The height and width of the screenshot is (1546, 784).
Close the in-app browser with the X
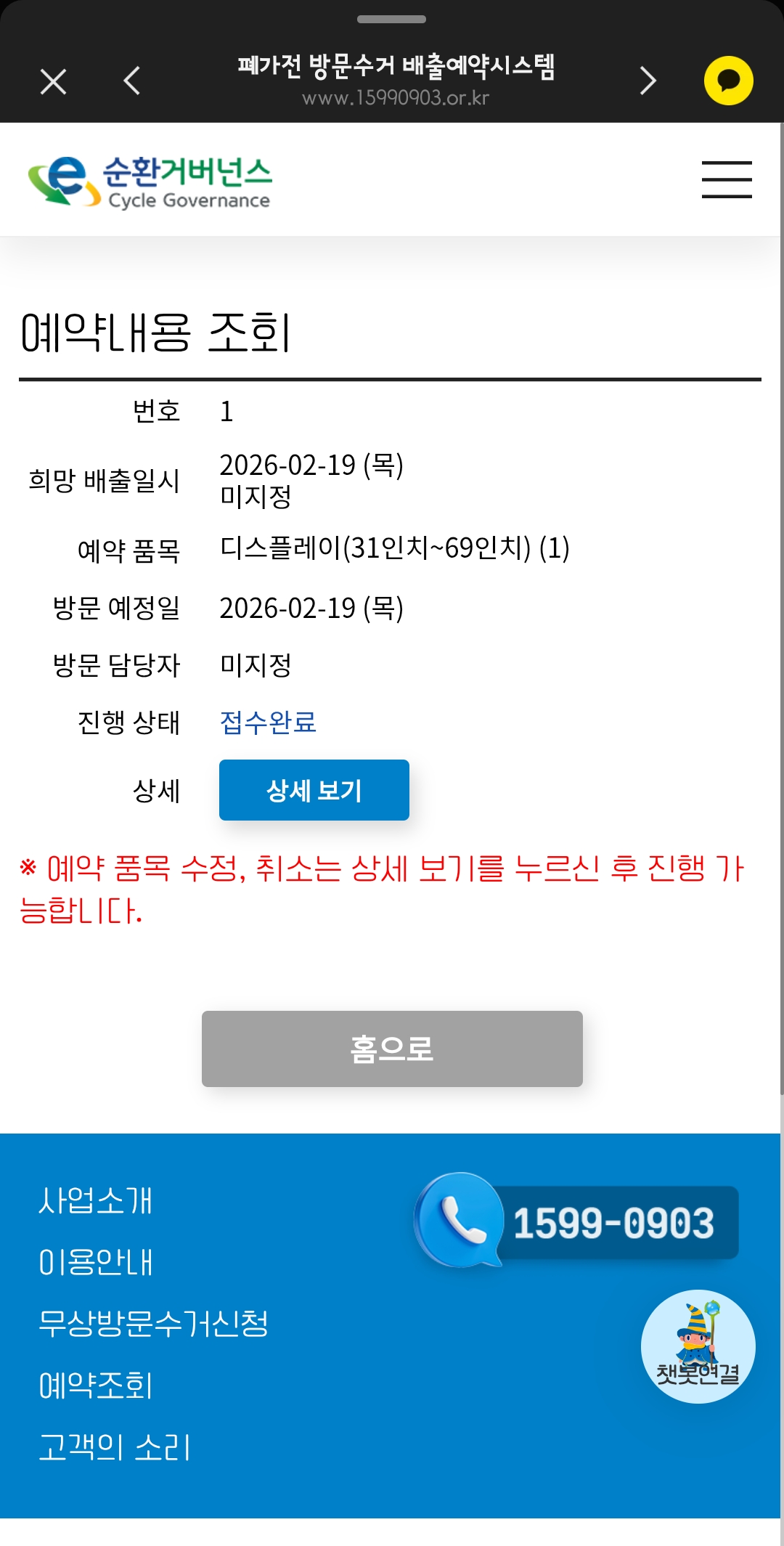53,81
